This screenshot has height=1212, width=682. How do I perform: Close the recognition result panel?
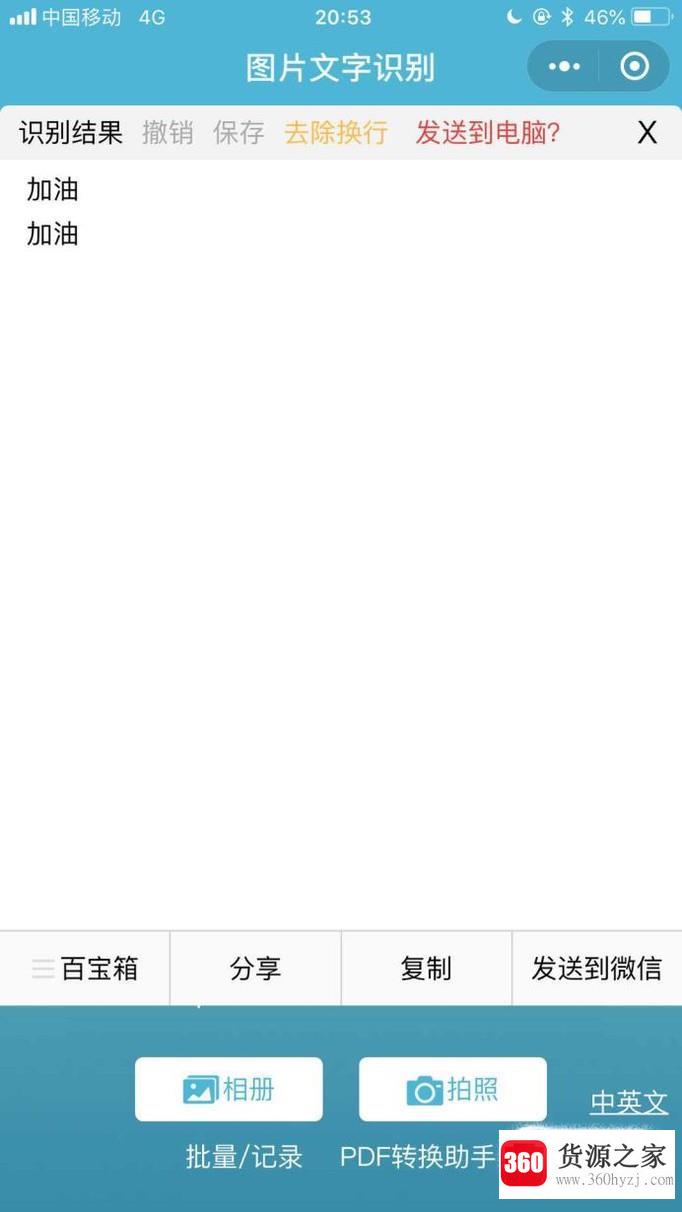click(x=647, y=132)
